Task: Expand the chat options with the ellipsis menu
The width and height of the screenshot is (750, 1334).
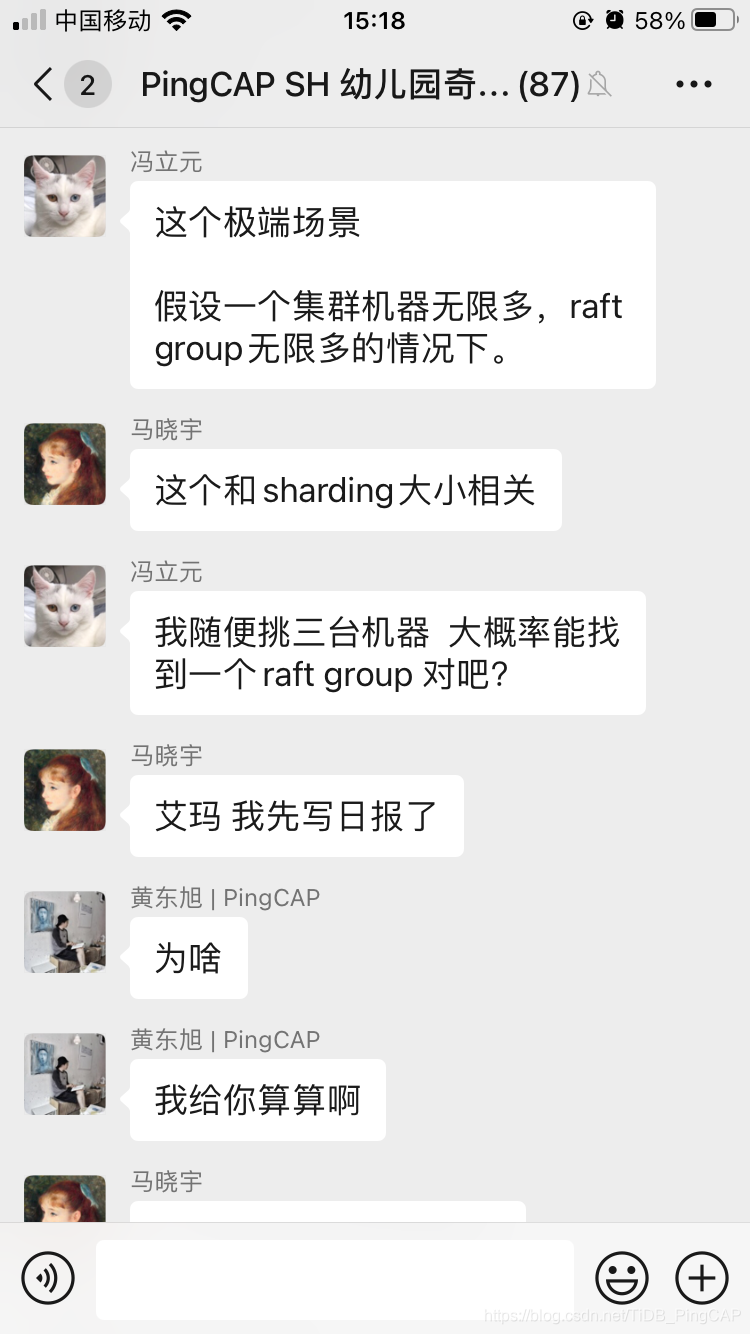Action: [693, 84]
